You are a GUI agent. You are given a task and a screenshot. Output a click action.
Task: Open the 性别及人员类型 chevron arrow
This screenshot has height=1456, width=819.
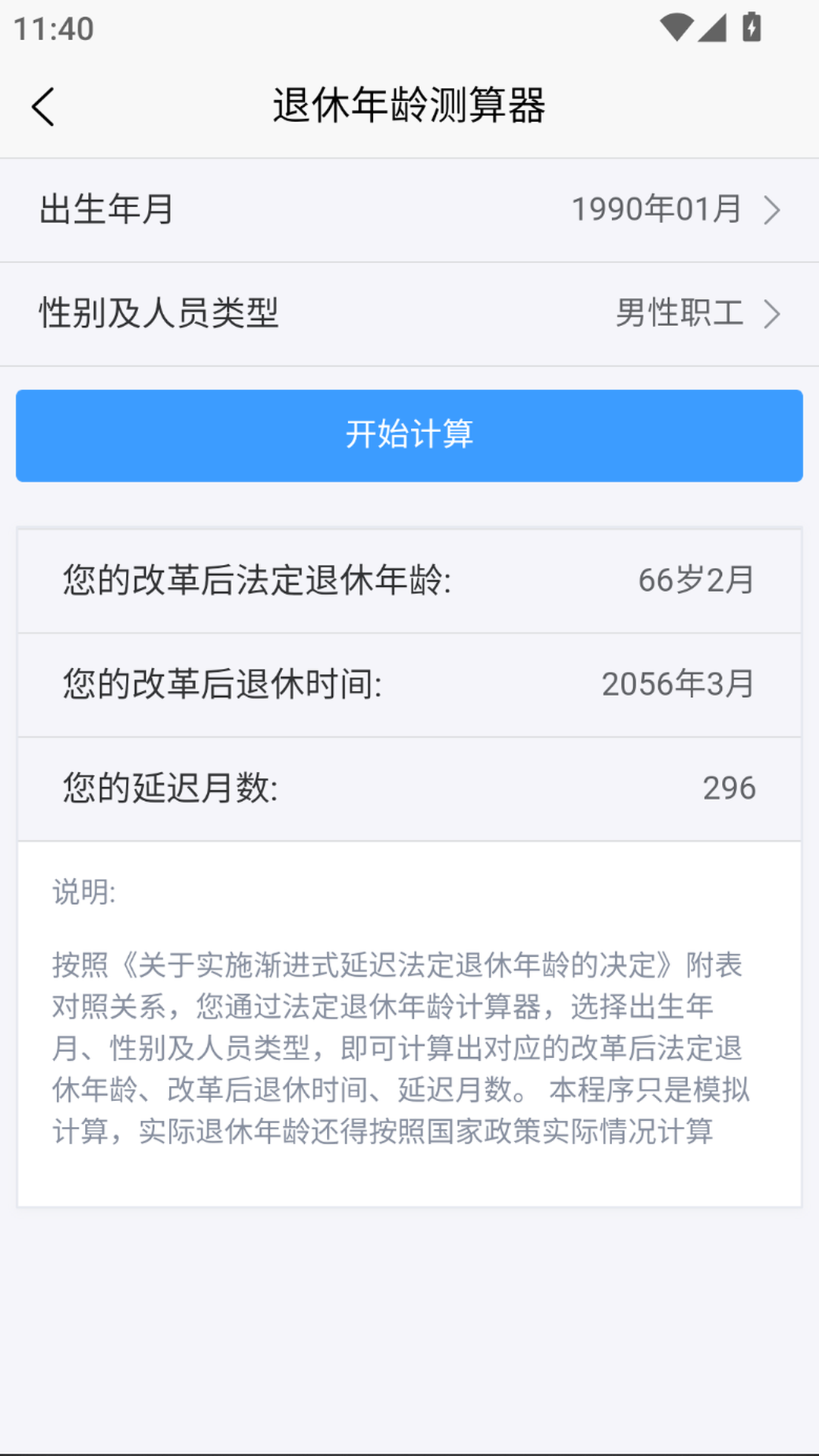[773, 313]
